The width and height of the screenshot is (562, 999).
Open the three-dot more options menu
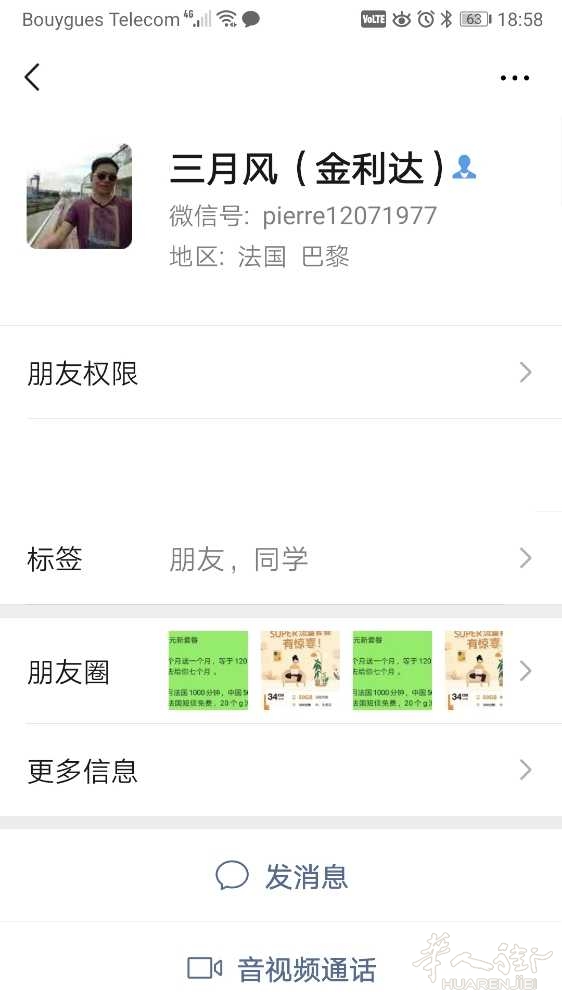[x=515, y=78]
